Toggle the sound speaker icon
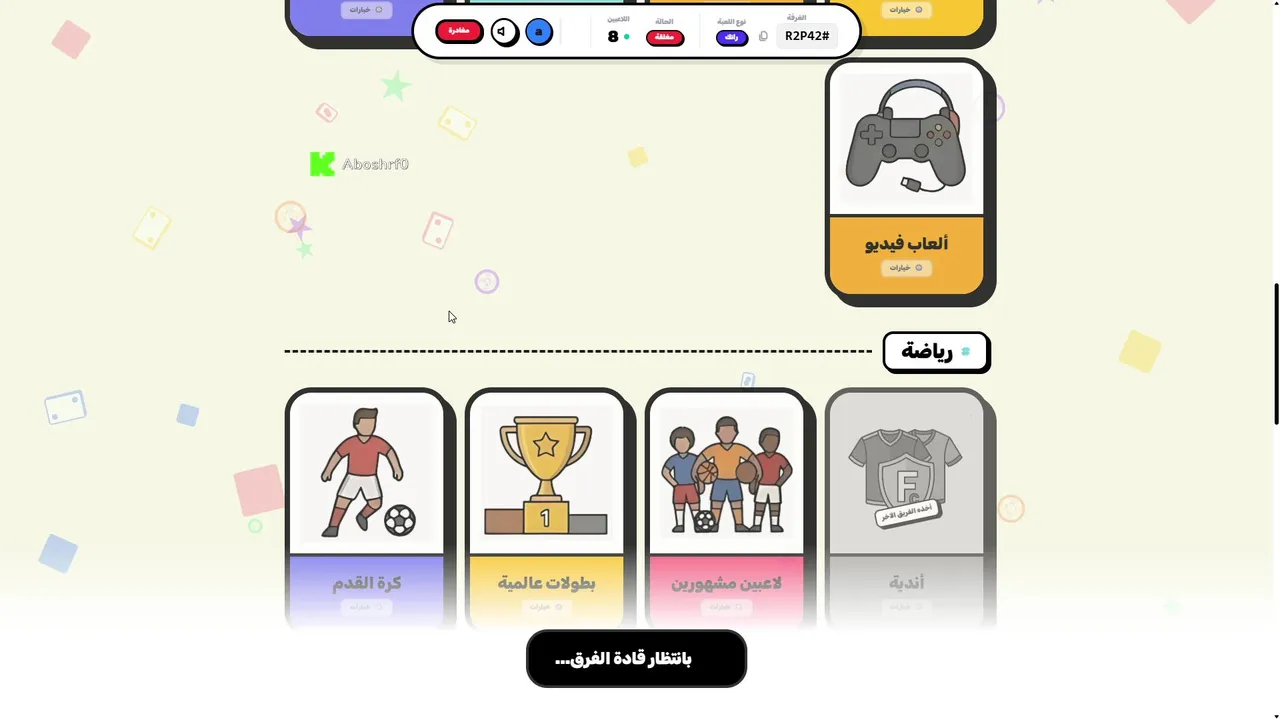 click(504, 32)
